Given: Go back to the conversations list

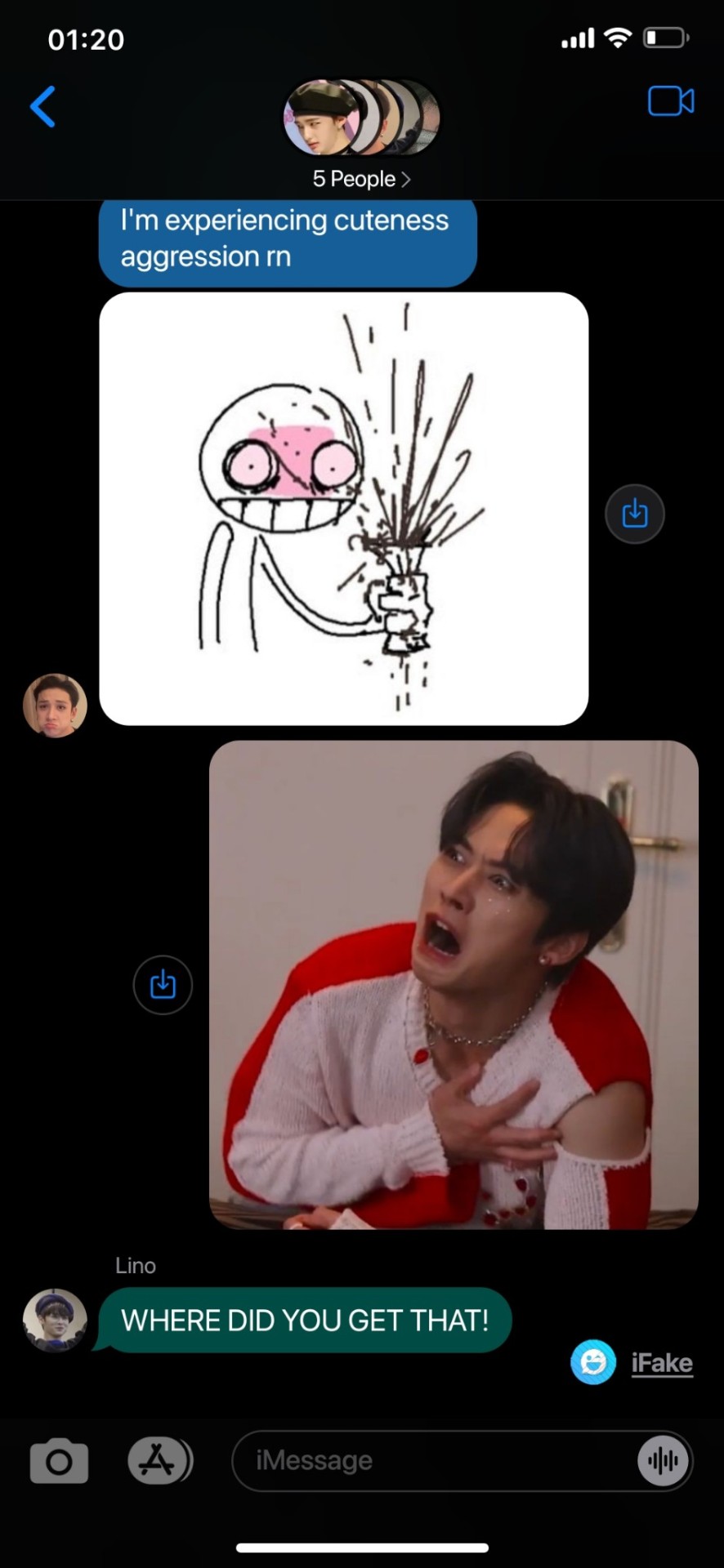Looking at the screenshot, I should 42,106.
